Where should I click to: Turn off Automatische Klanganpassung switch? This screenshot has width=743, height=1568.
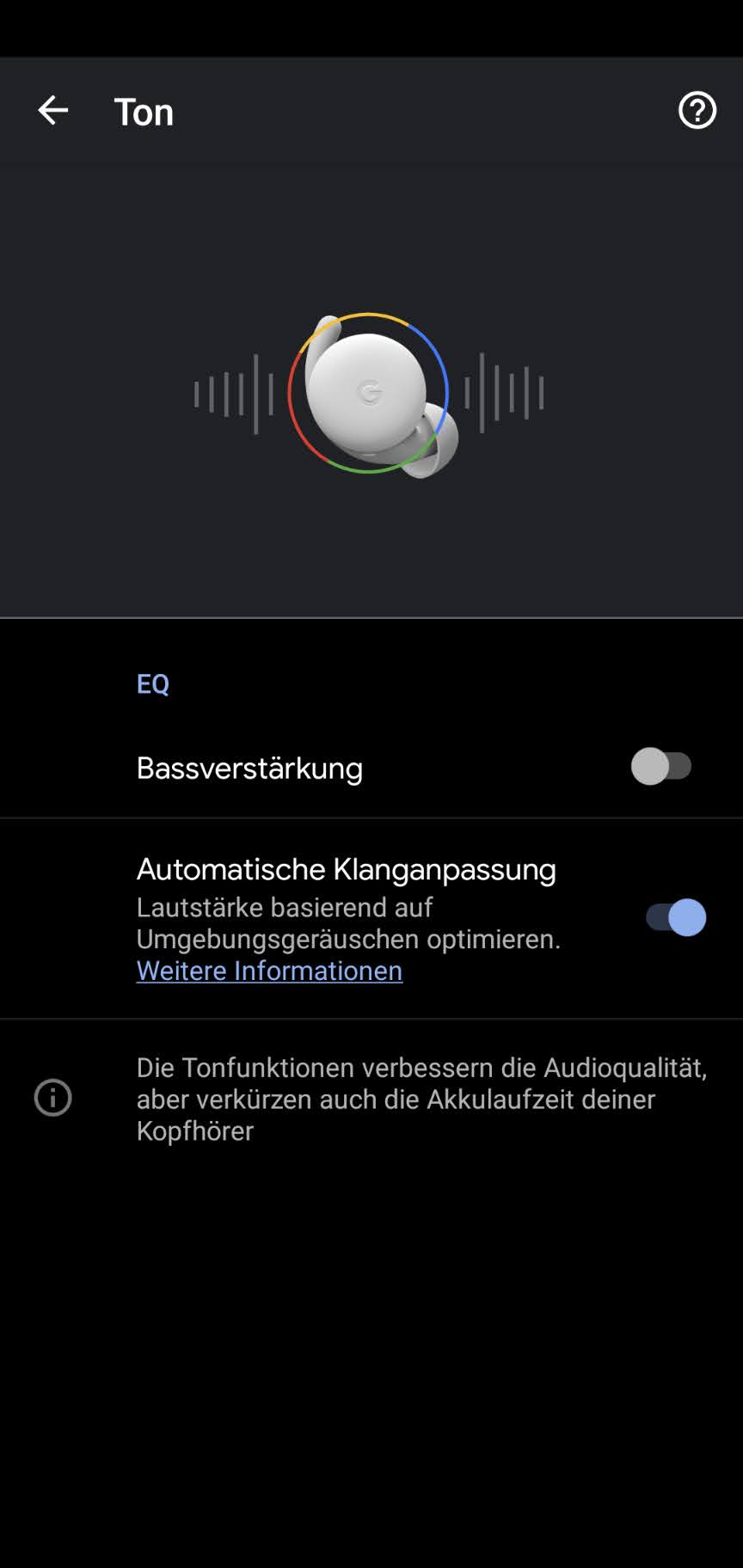pyautogui.click(x=675, y=917)
